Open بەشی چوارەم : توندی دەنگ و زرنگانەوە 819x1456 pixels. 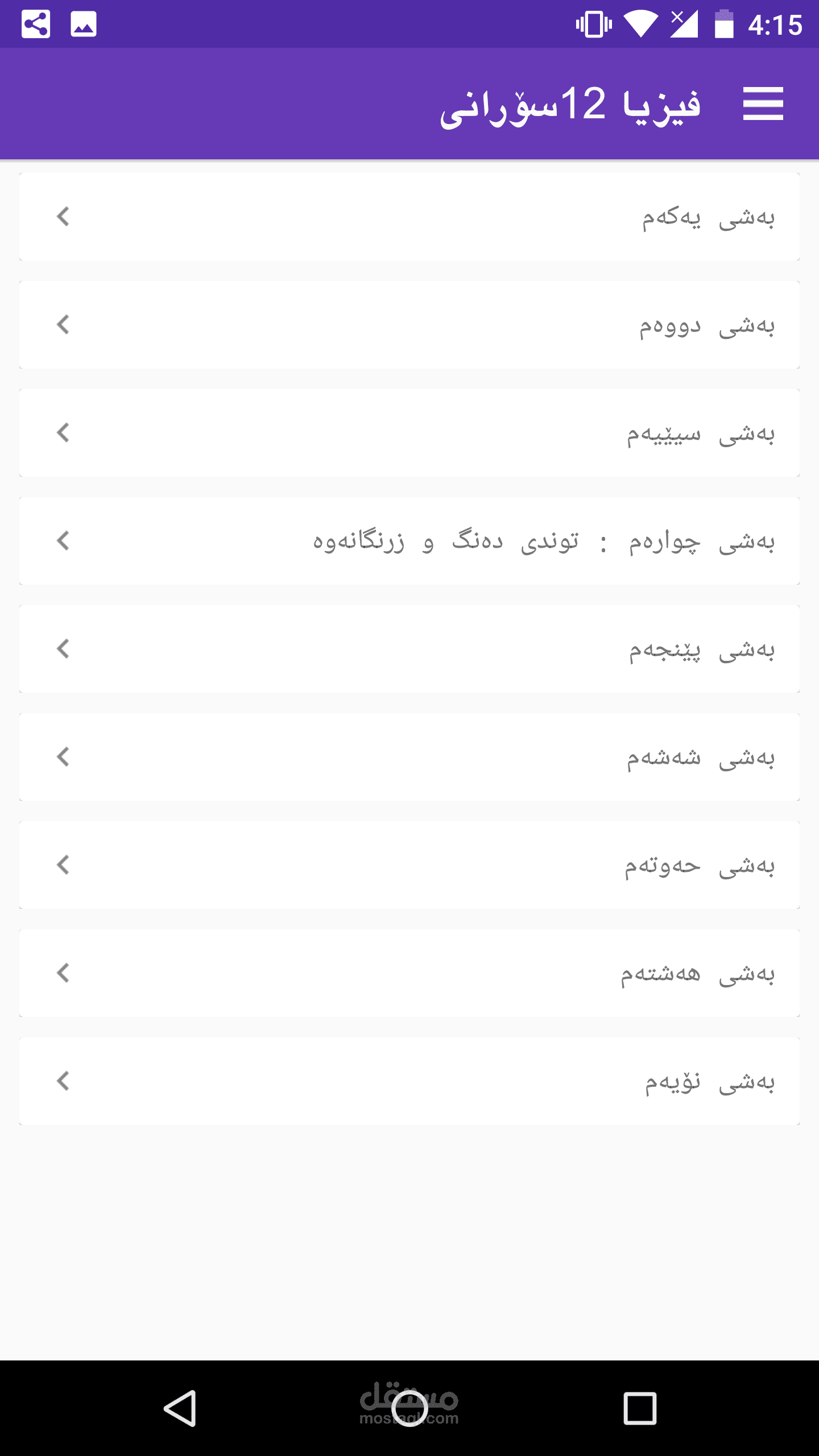point(409,541)
